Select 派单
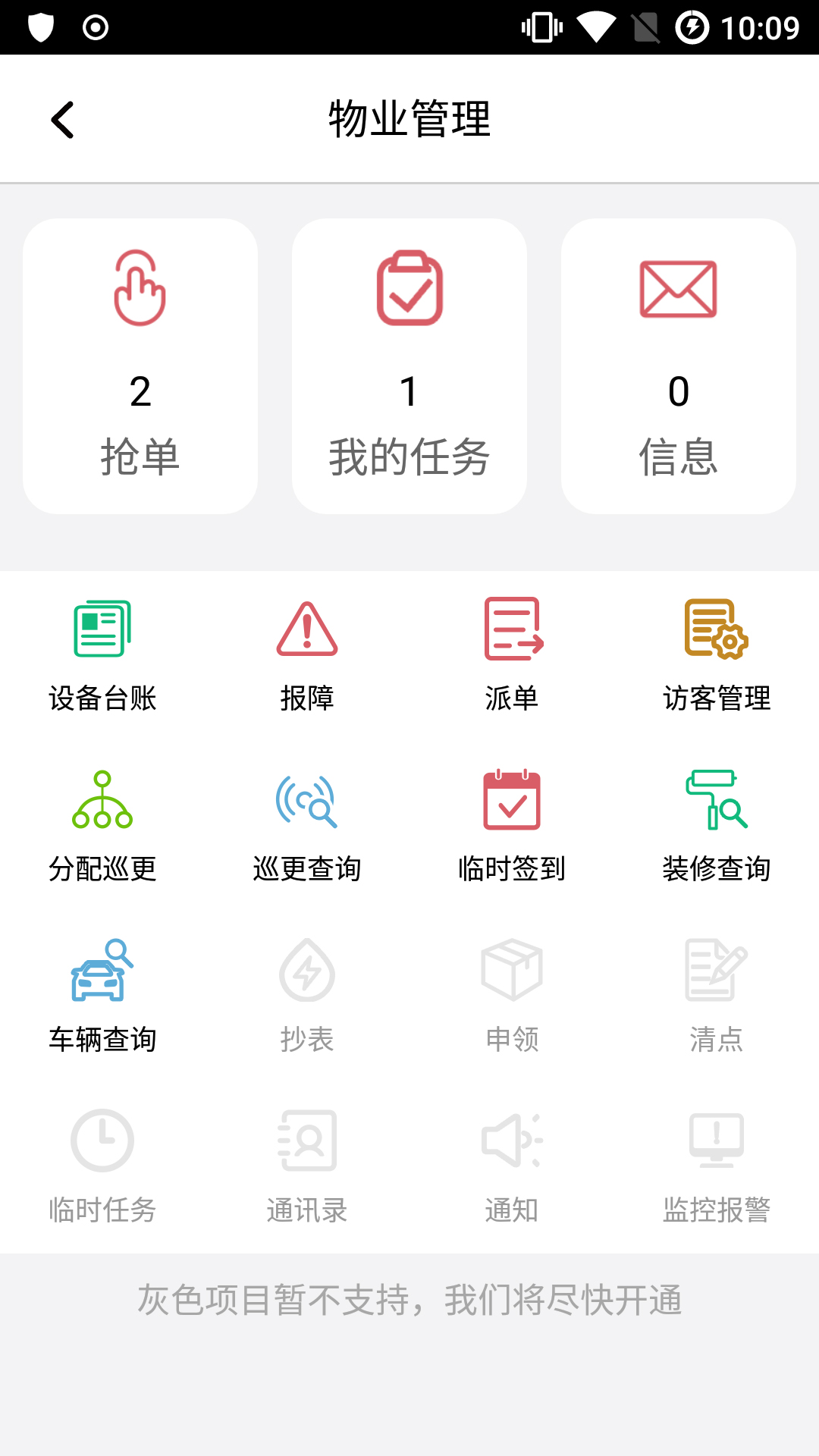Image resolution: width=819 pixels, height=1456 pixels. click(x=512, y=654)
